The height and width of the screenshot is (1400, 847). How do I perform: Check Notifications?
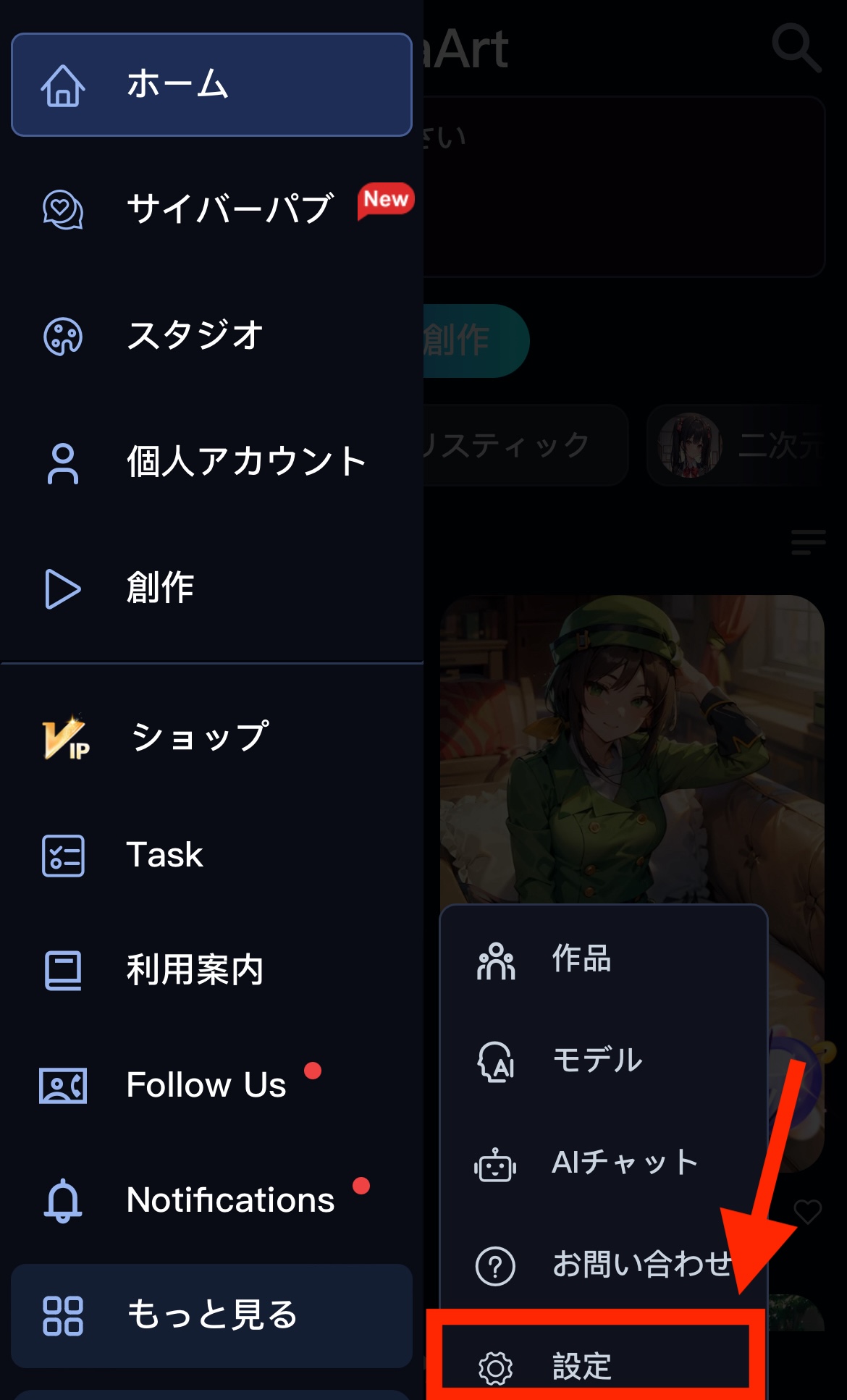point(211,1200)
